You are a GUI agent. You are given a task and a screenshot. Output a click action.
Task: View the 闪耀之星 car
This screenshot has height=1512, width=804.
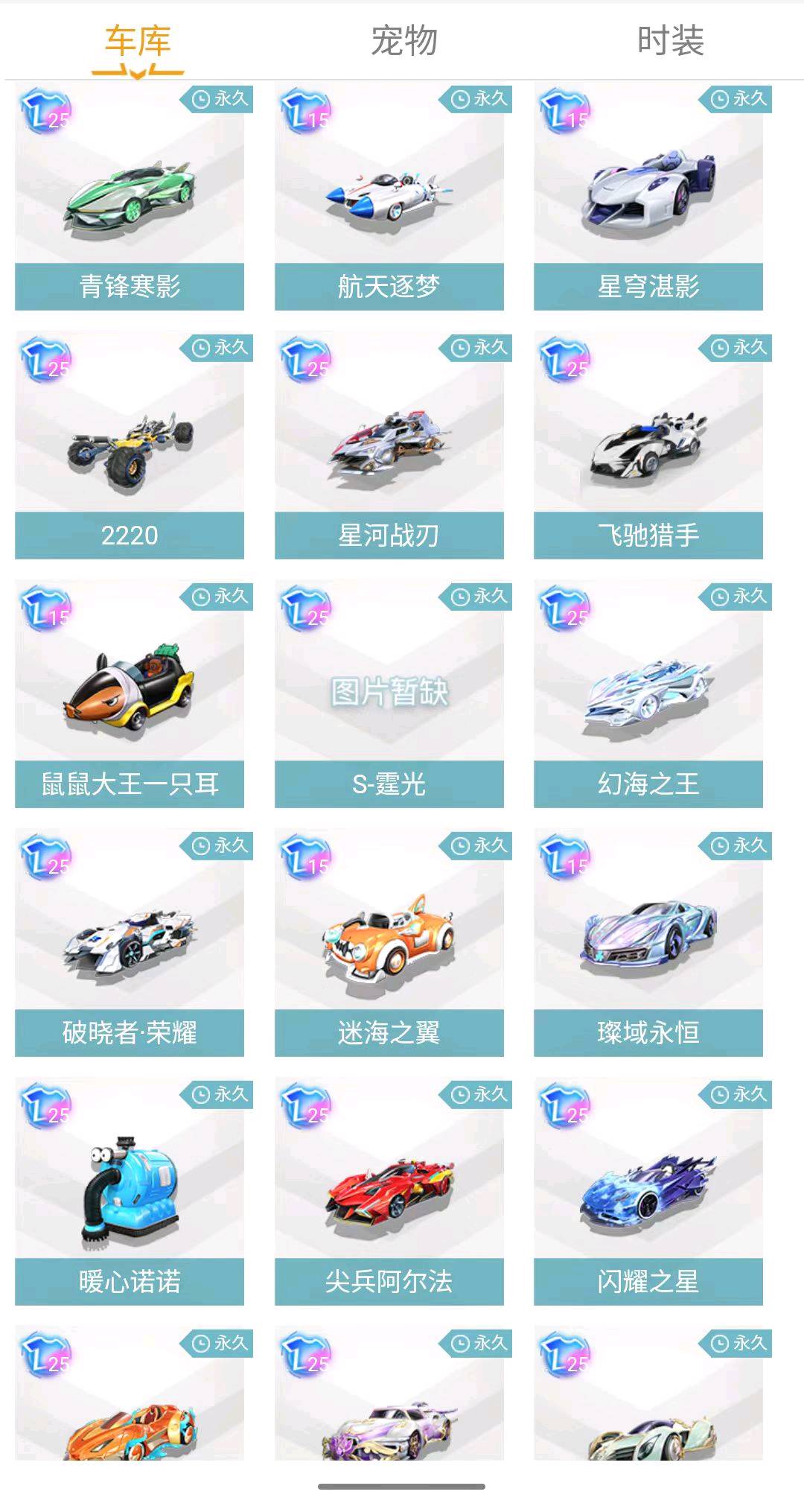click(648, 1193)
